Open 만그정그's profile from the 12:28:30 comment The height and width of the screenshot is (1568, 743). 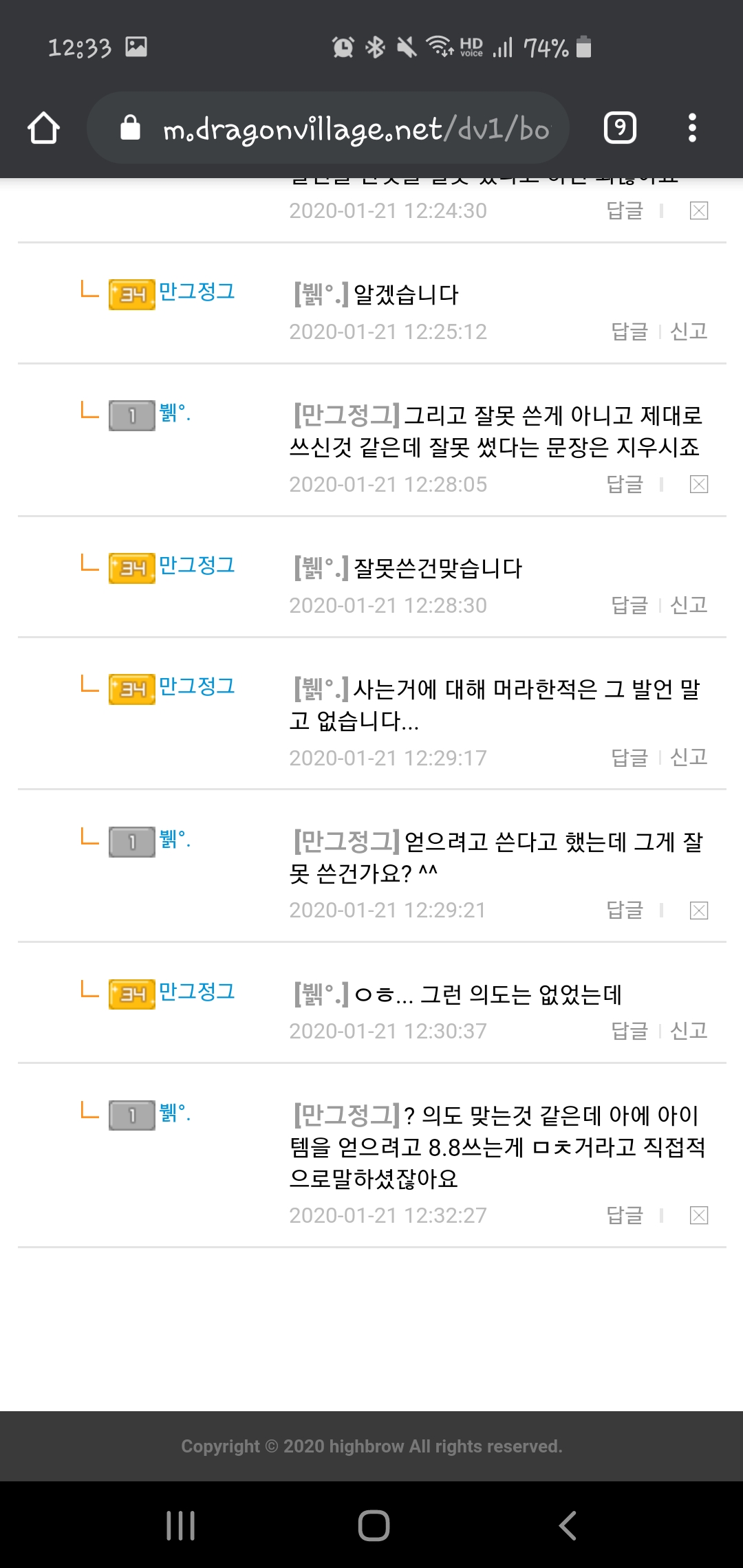tap(196, 565)
